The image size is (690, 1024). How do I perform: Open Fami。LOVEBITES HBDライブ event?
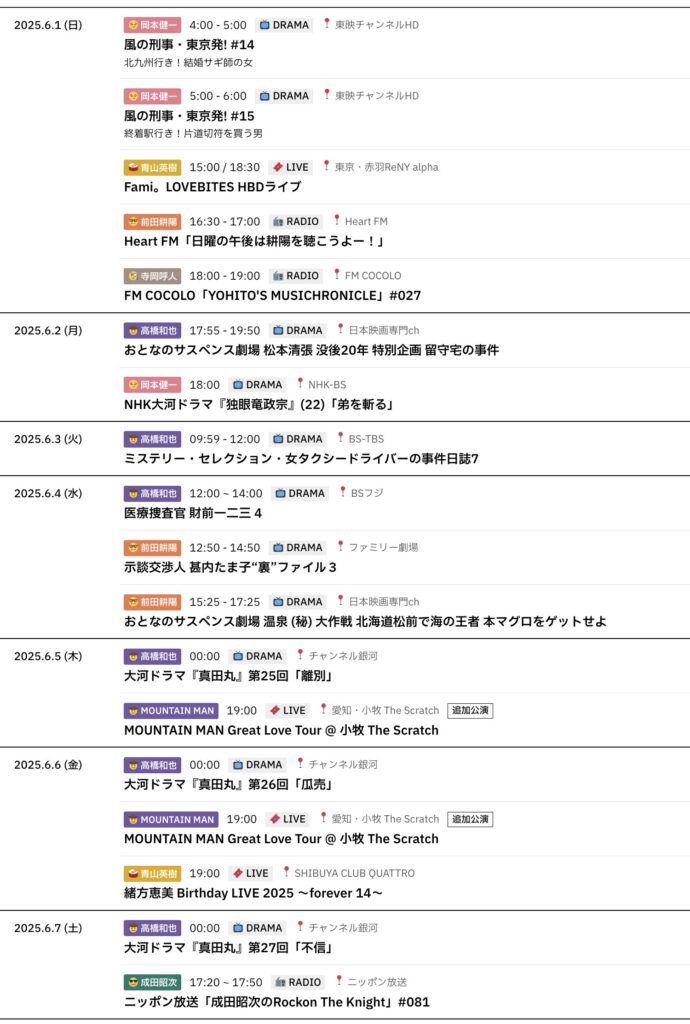point(212,186)
